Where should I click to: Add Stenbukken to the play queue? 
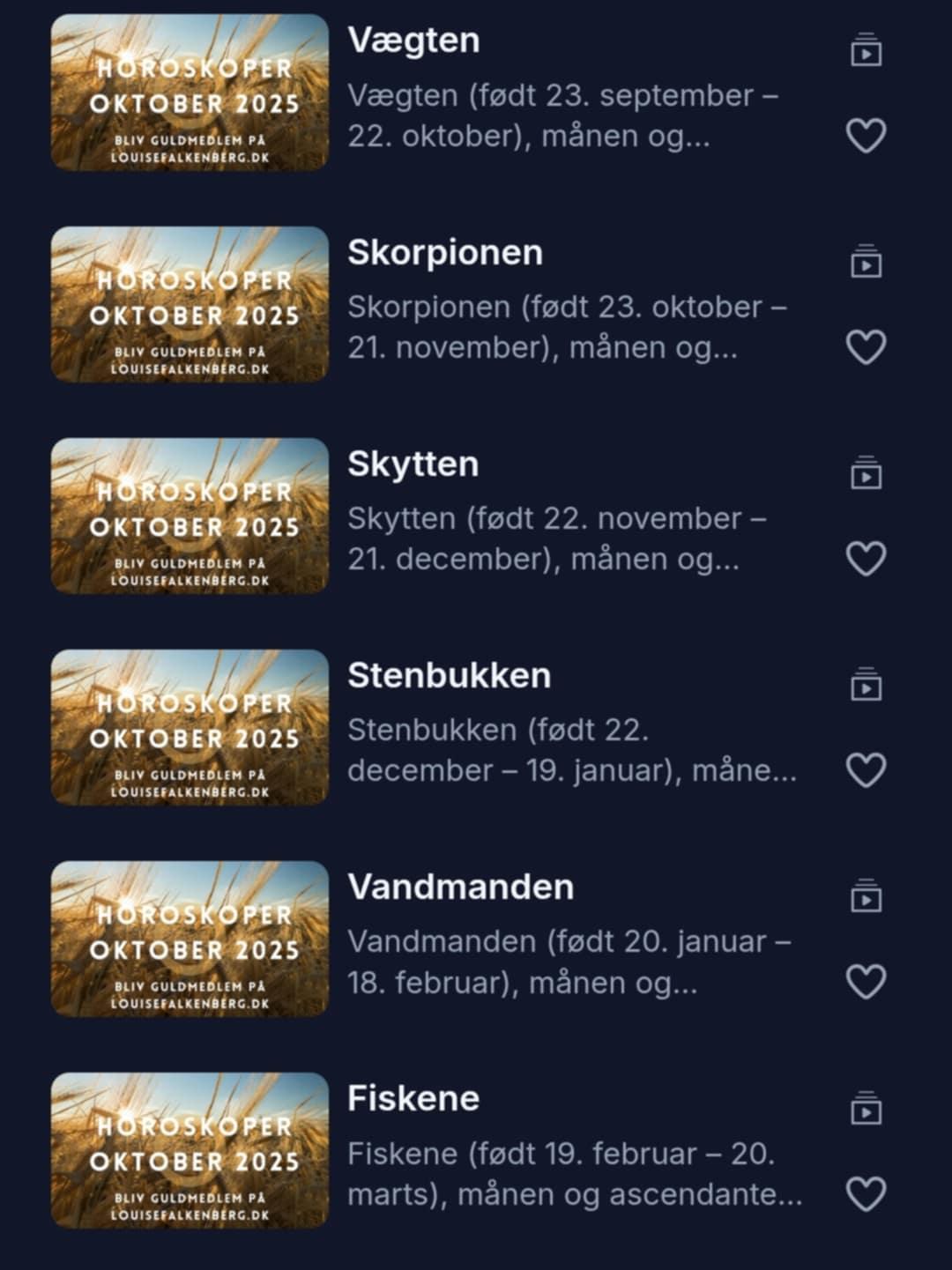[x=866, y=685]
